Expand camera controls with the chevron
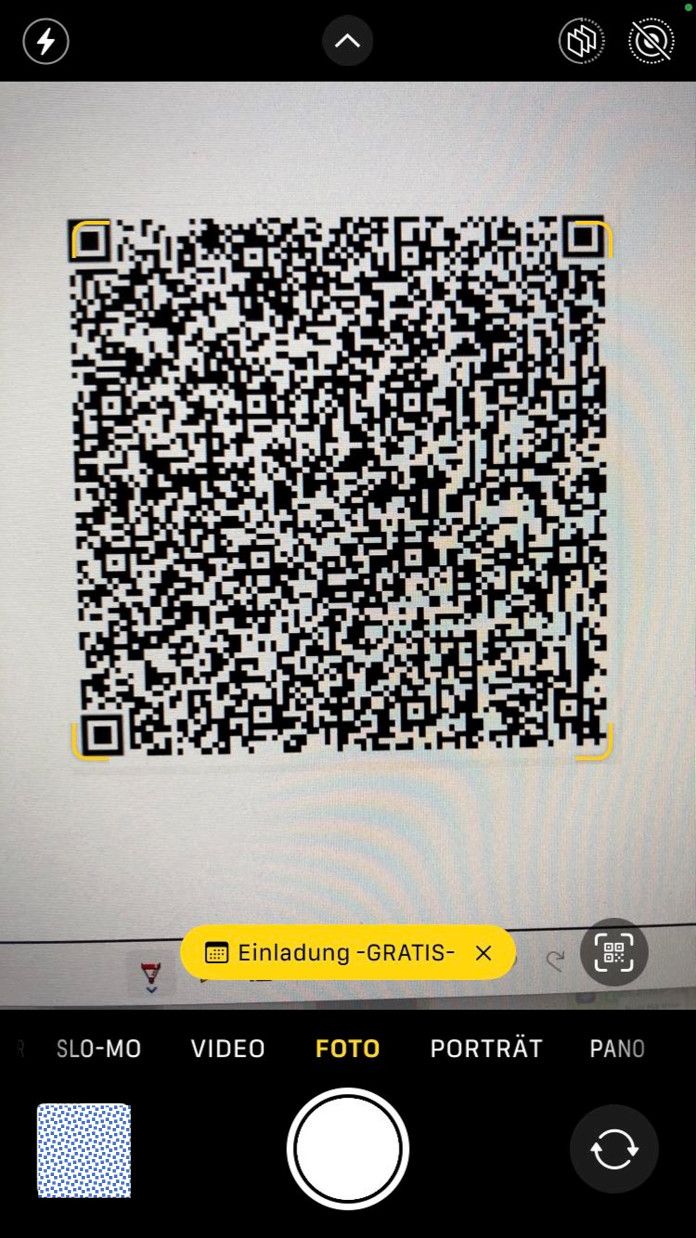 [x=347, y=42]
